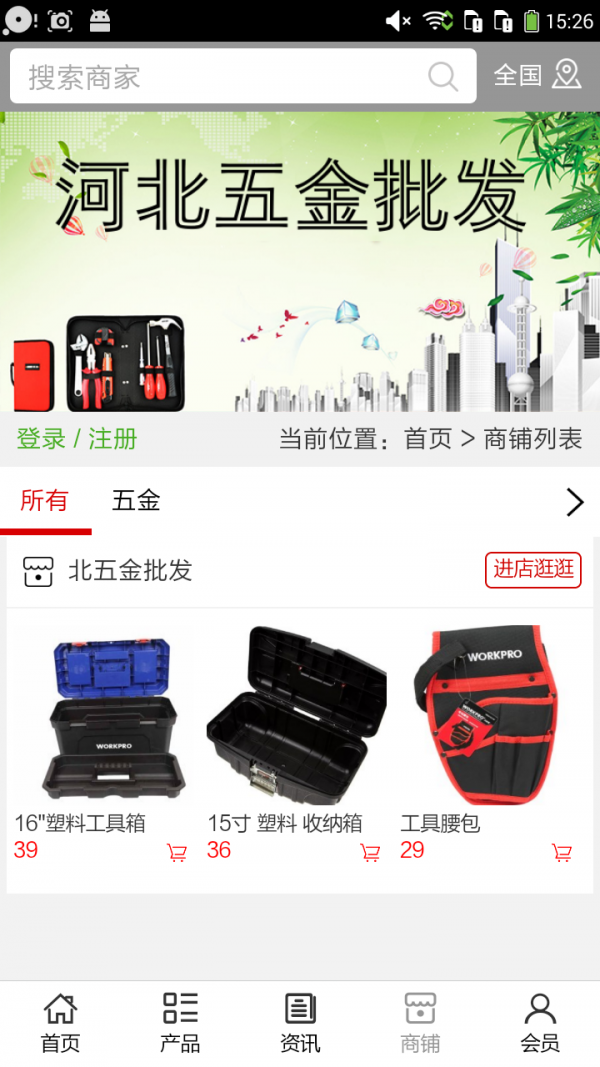Open the 会员 member tab

click(540, 1023)
